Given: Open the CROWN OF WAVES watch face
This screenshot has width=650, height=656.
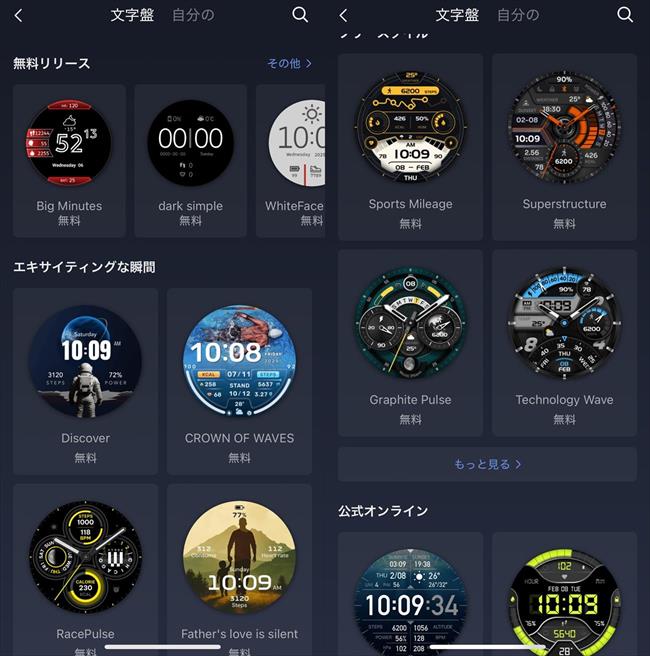Looking at the screenshot, I should [239, 361].
